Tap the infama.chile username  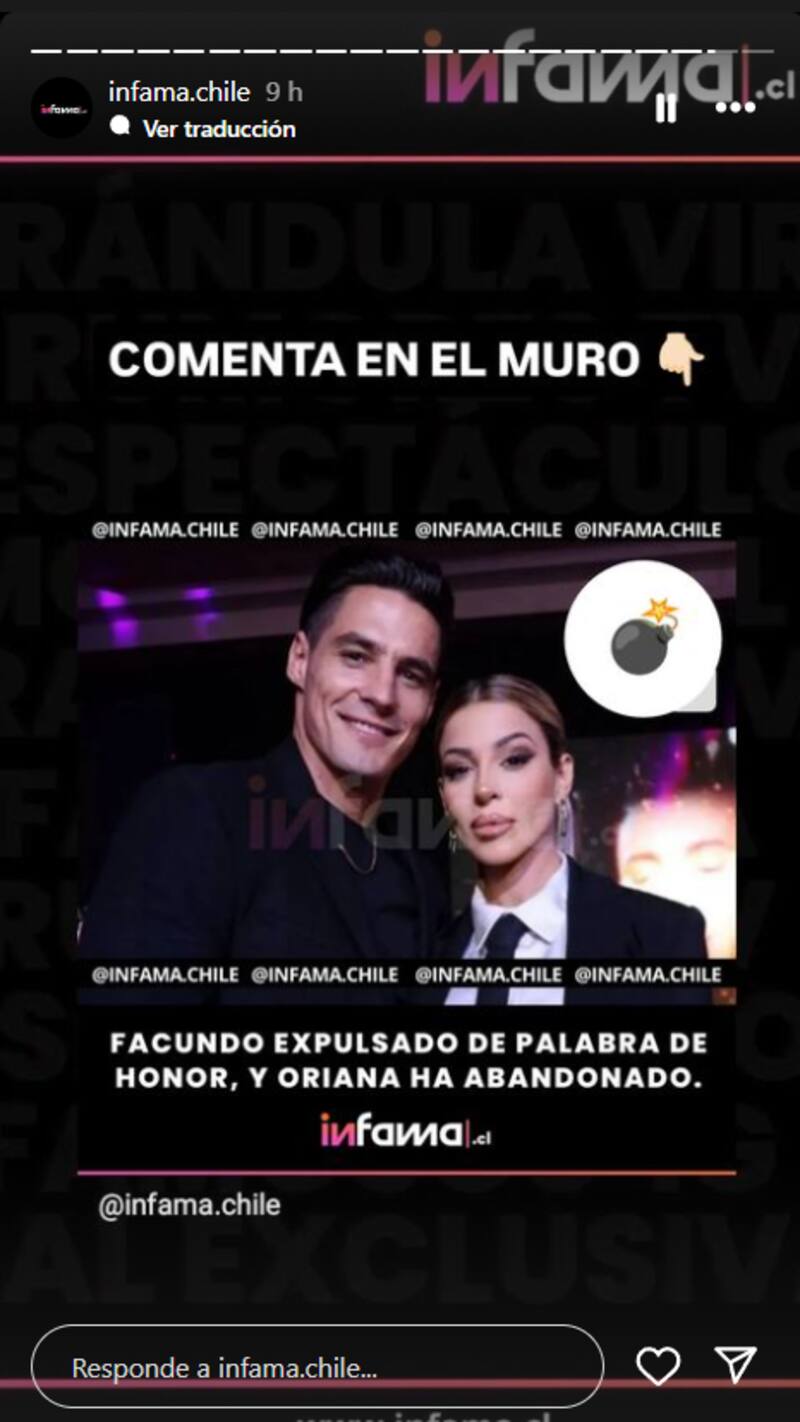click(178, 92)
